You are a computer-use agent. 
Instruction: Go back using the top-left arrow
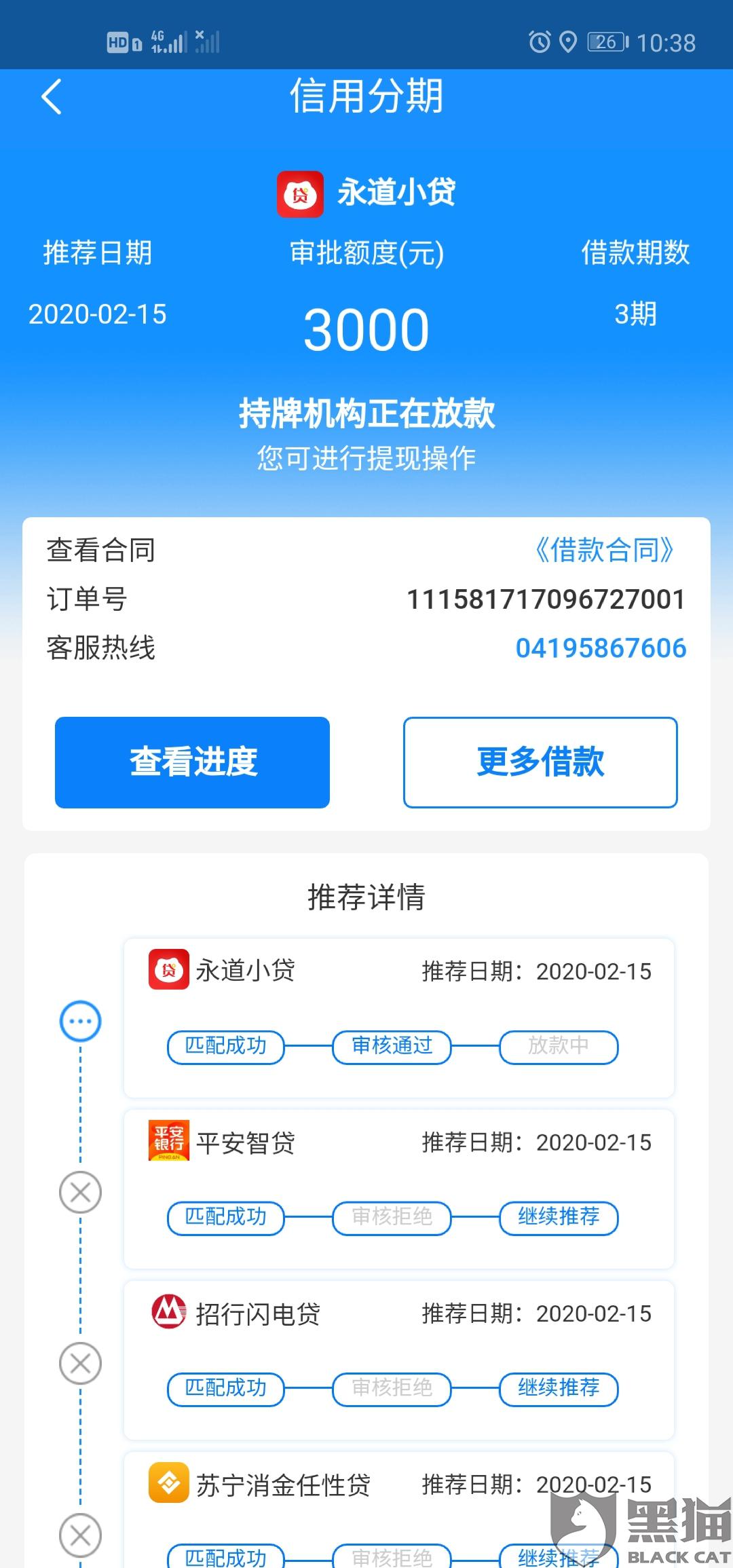tap(52, 96)
